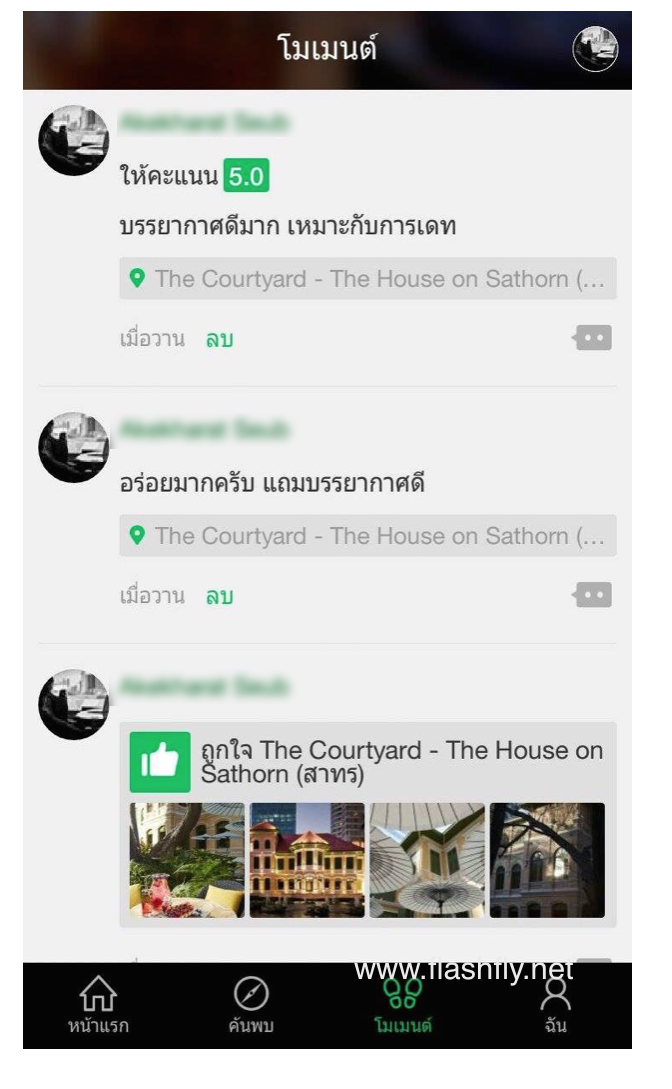Switch to the หน้าแรก tab
Viewport: 672px width, 1089px height.
(97, 1005)
